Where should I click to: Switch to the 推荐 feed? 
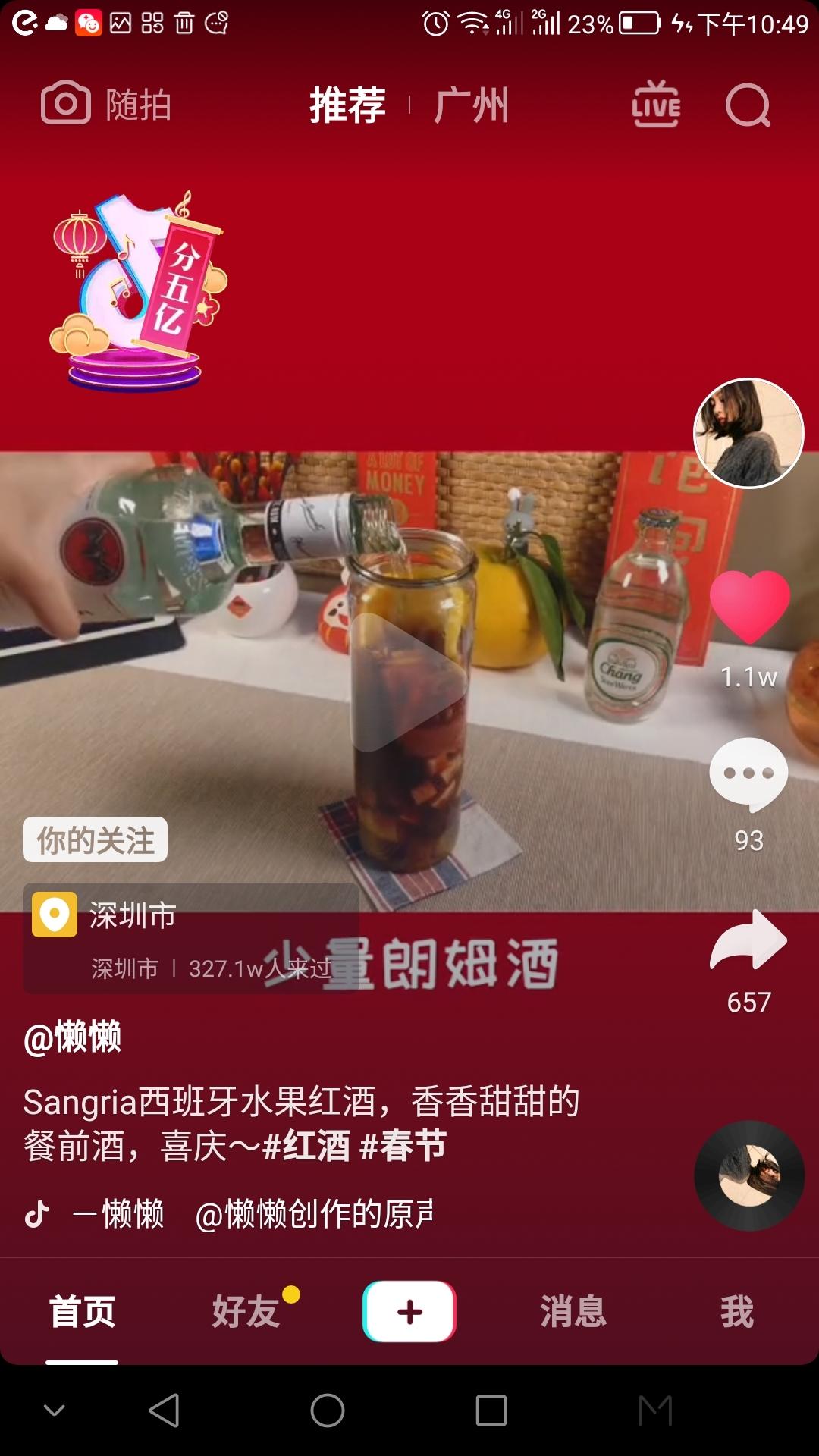click(348, 105)
